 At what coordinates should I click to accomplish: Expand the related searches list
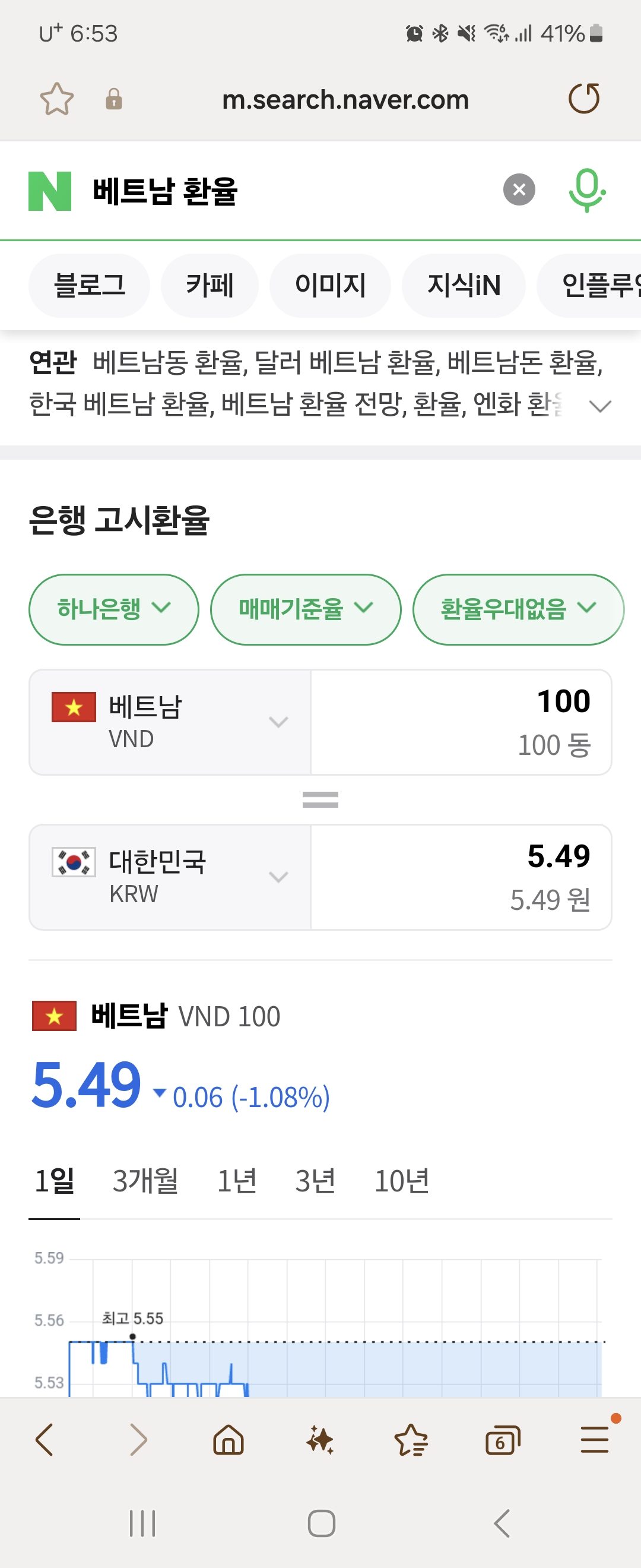[599, 406]
